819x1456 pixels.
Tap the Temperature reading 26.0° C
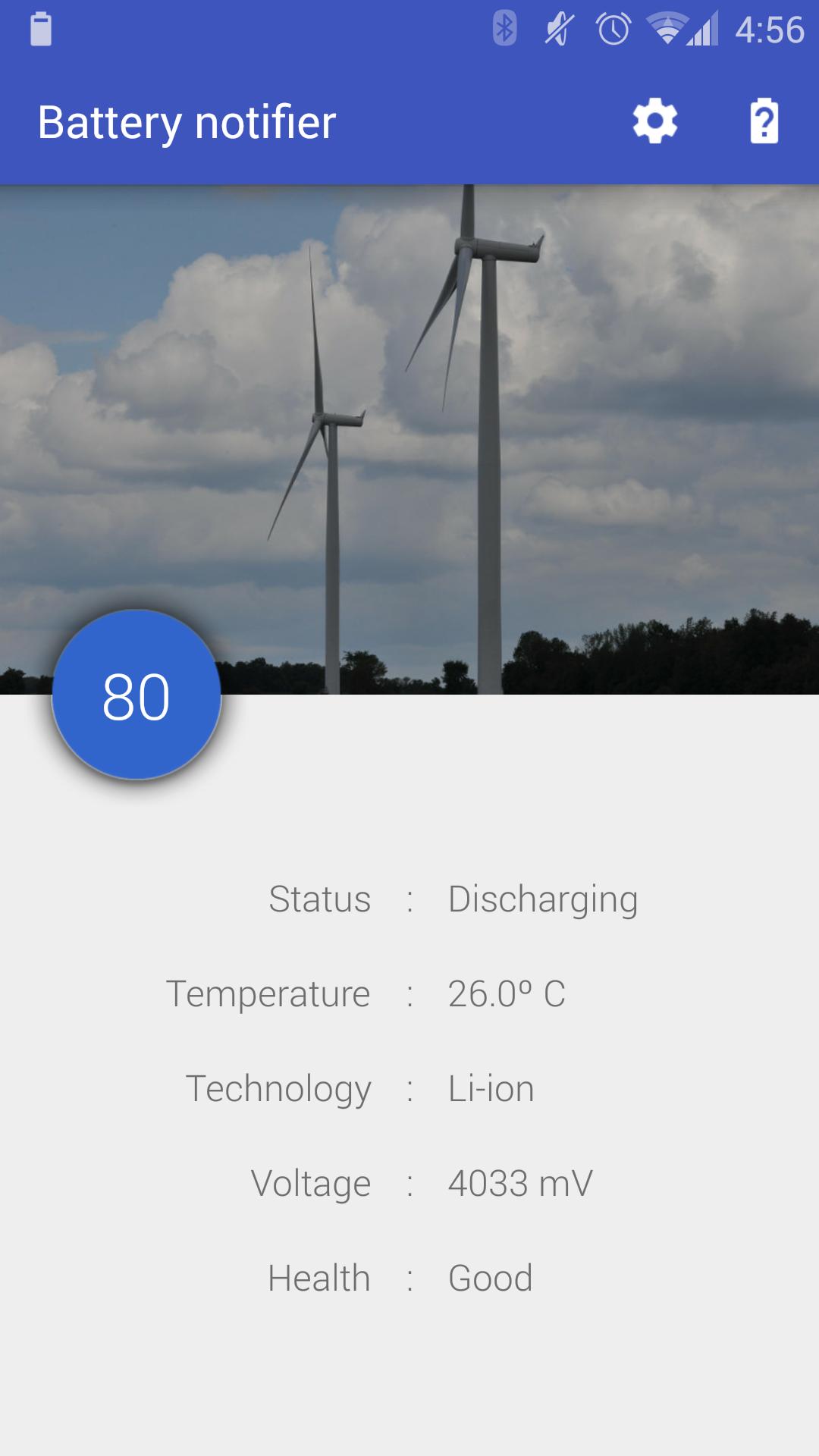(507, 994)
